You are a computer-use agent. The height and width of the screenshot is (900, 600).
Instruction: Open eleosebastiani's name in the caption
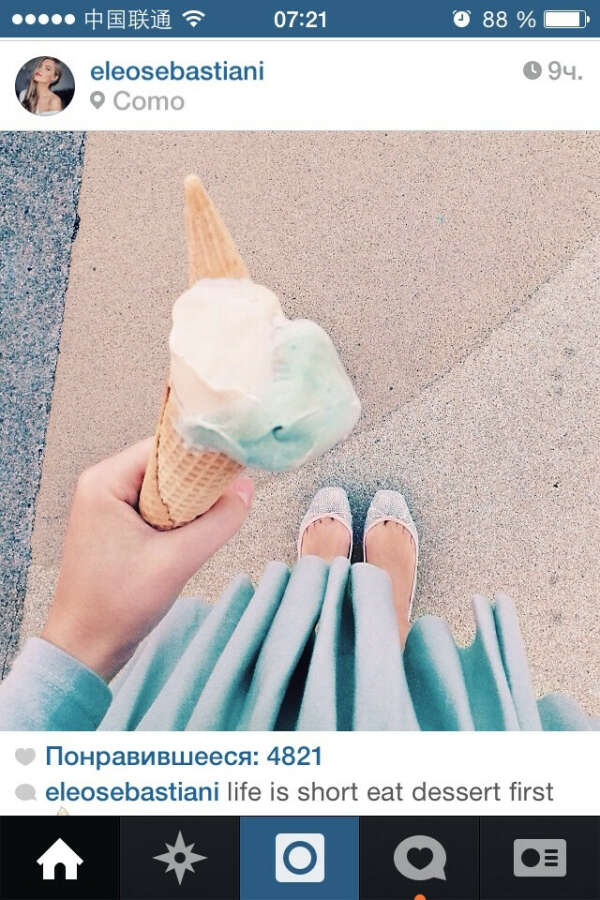point(132,792)
